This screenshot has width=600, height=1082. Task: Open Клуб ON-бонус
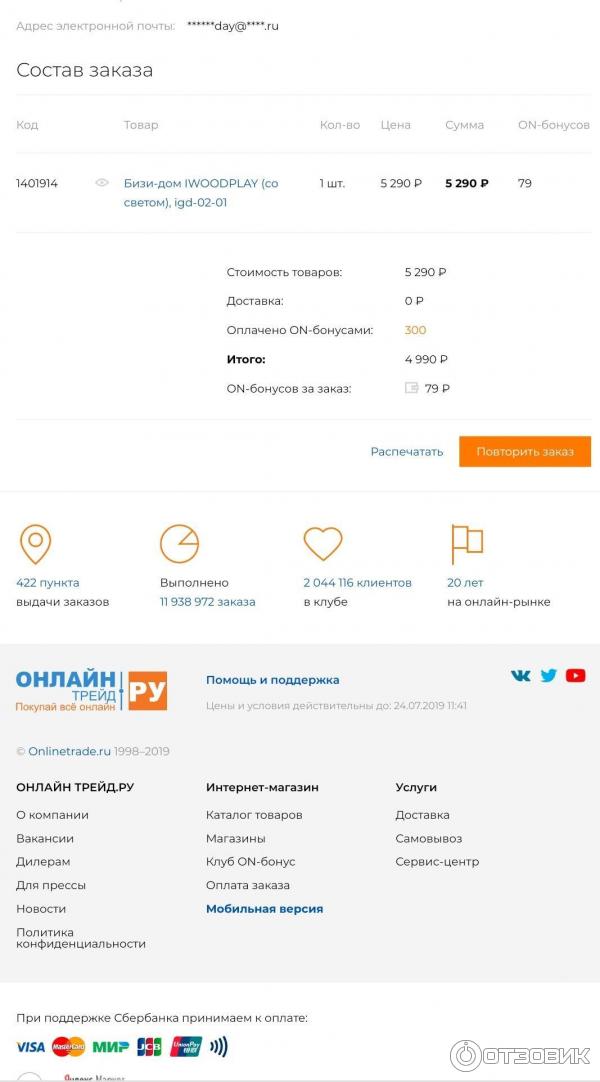coord(250,861)
